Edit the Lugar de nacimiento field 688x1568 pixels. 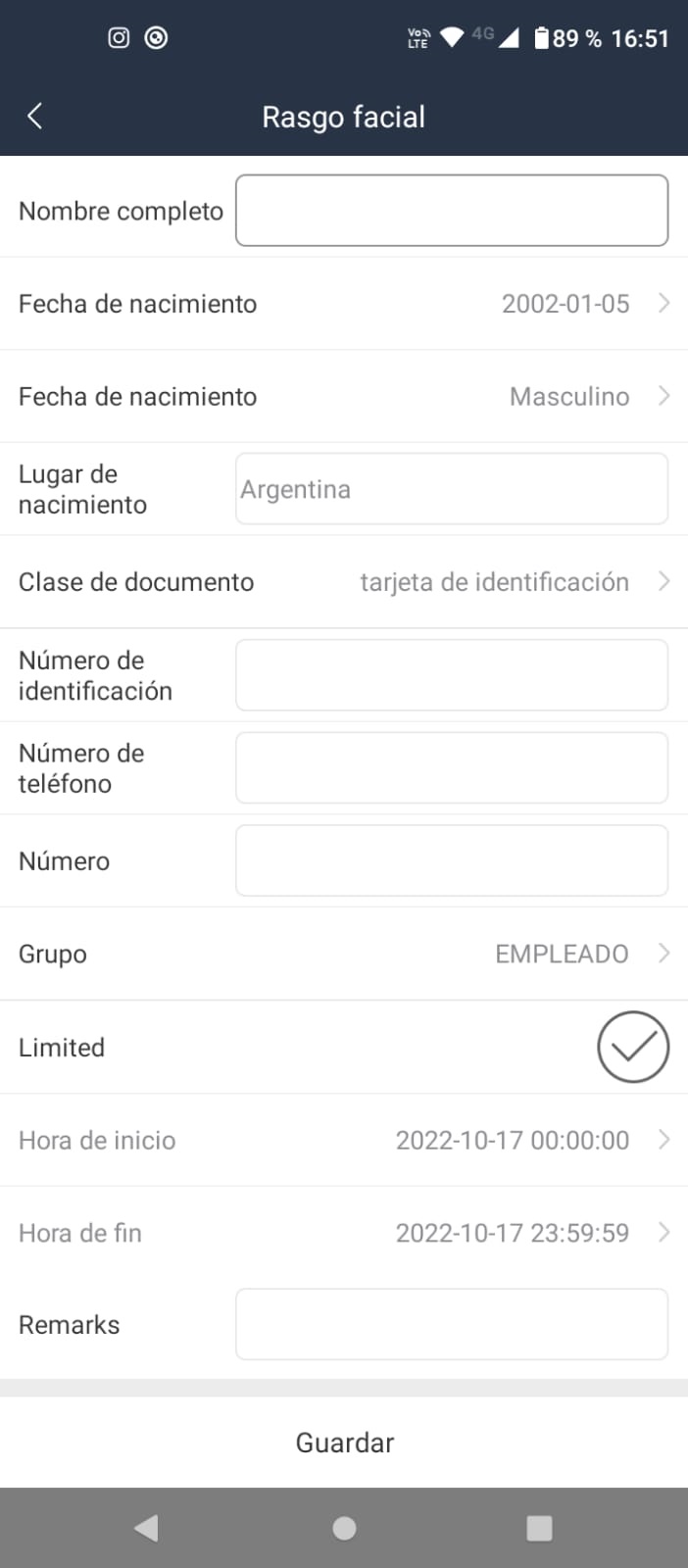coord(452,489)
